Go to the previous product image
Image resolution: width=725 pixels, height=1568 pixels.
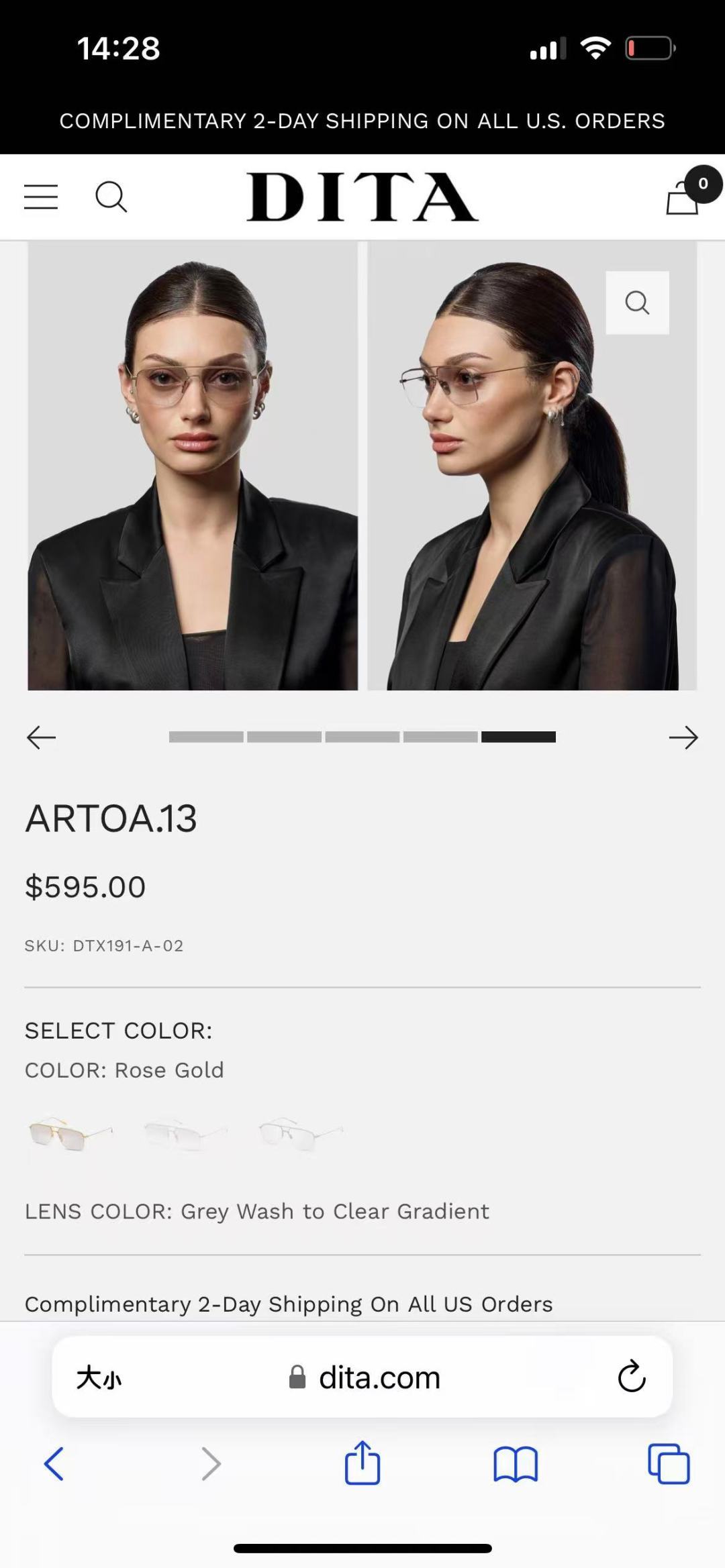(41, 737)
